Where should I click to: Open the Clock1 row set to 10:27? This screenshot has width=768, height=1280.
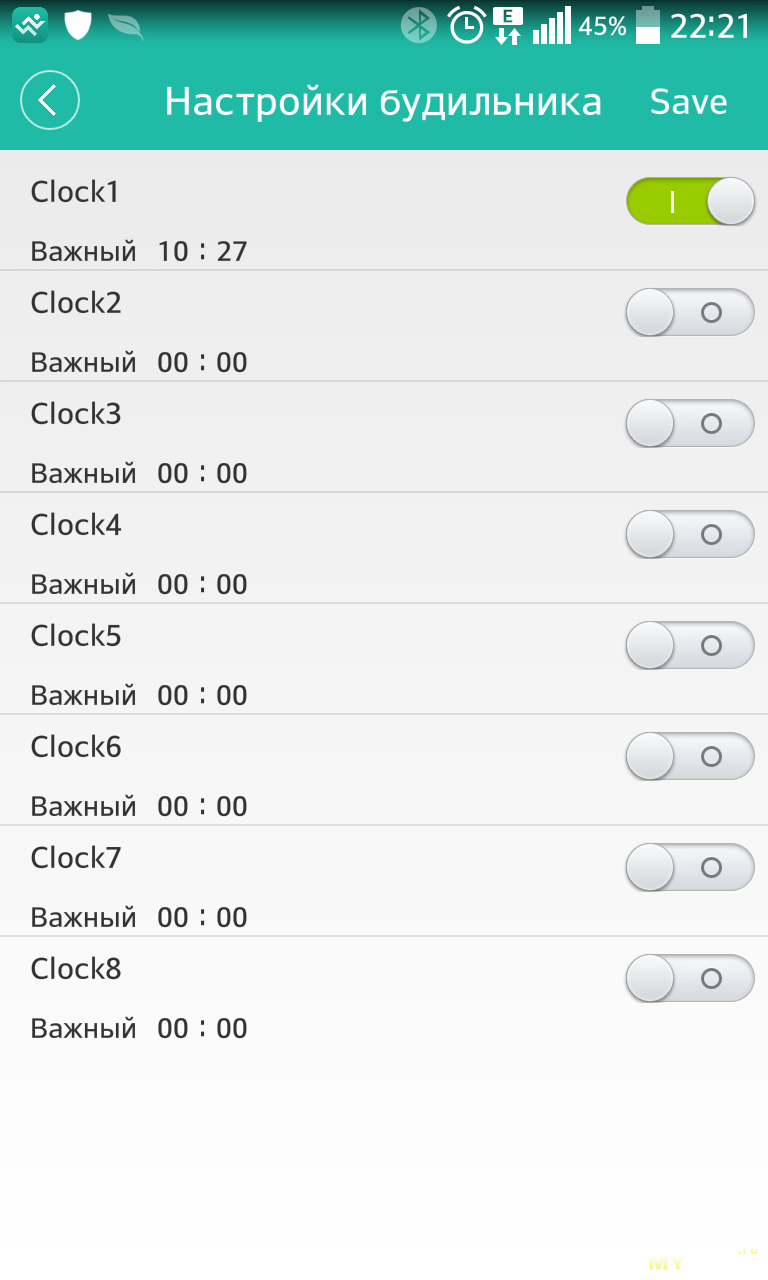pos(384,211)
